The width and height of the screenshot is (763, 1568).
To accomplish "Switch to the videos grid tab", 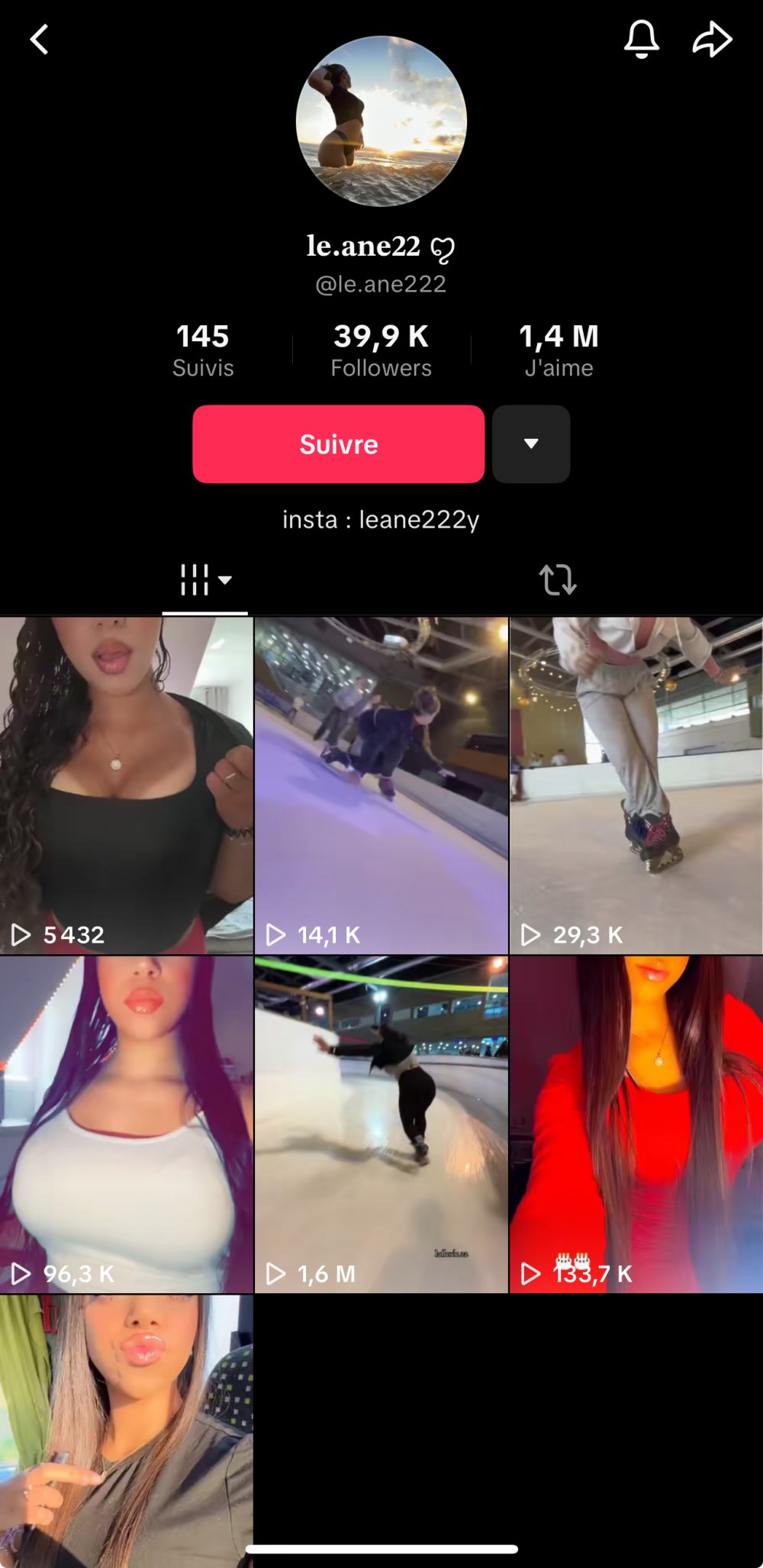I will point(204,580).
